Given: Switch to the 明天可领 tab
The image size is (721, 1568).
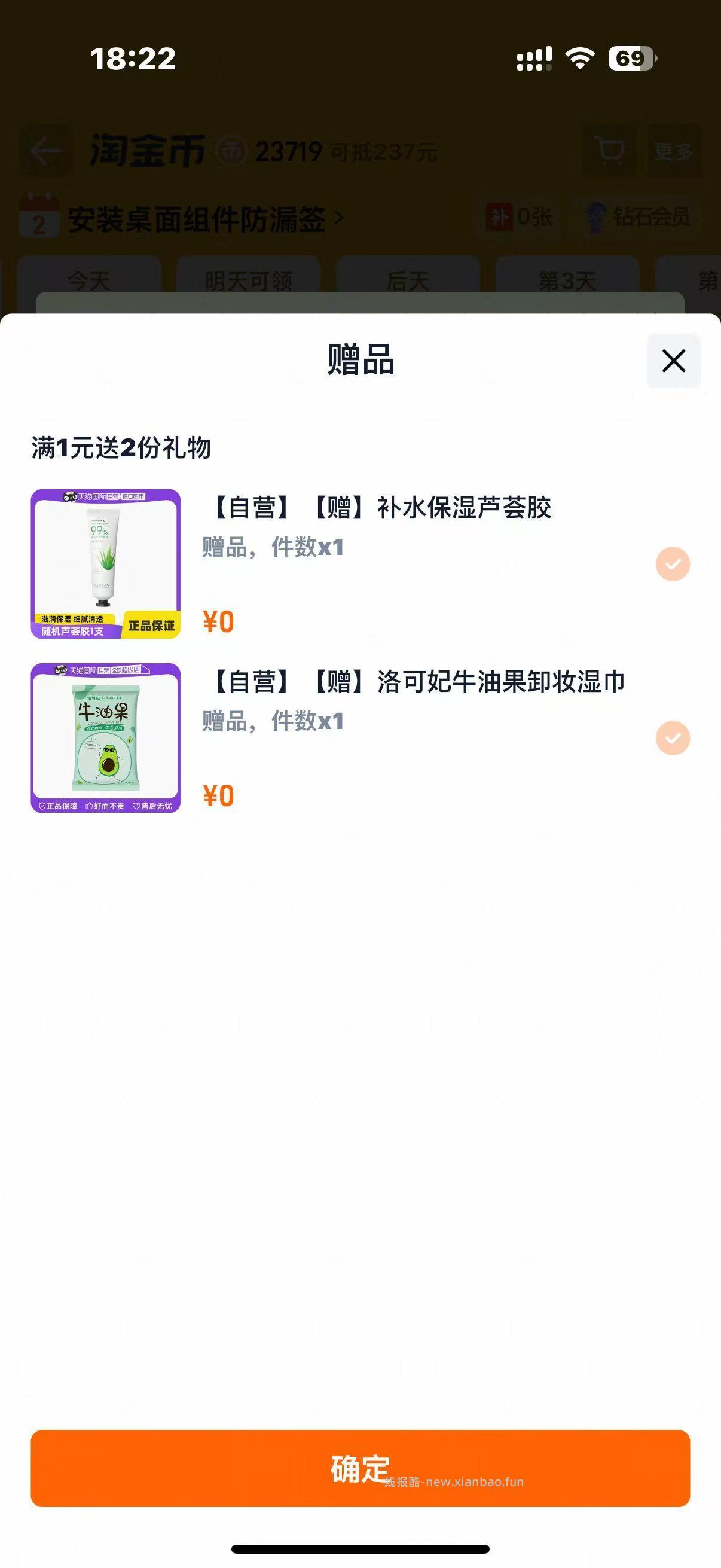Looking at the screenshot, I should (x=250, y=281).
